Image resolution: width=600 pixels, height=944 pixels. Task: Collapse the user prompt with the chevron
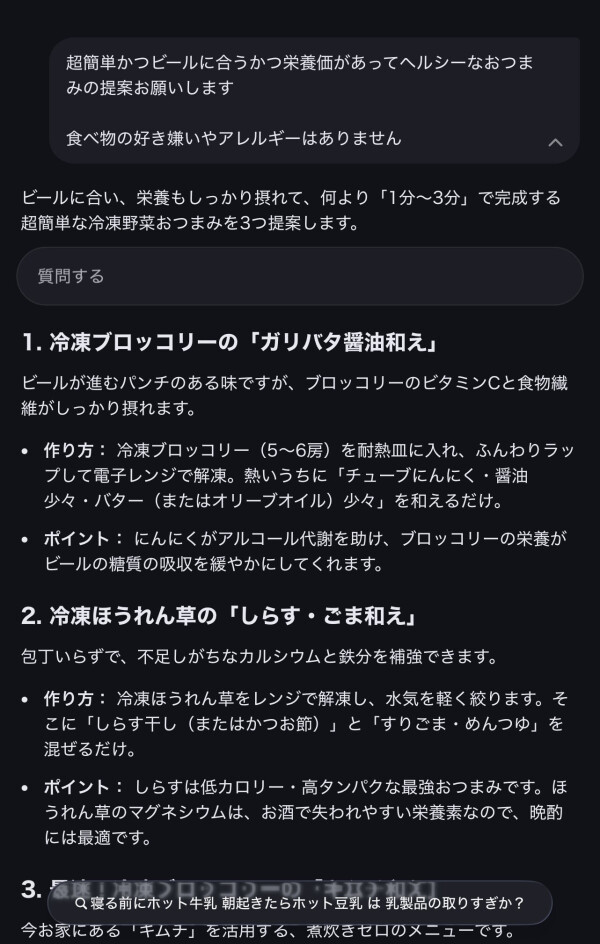[x=555, y=143]
